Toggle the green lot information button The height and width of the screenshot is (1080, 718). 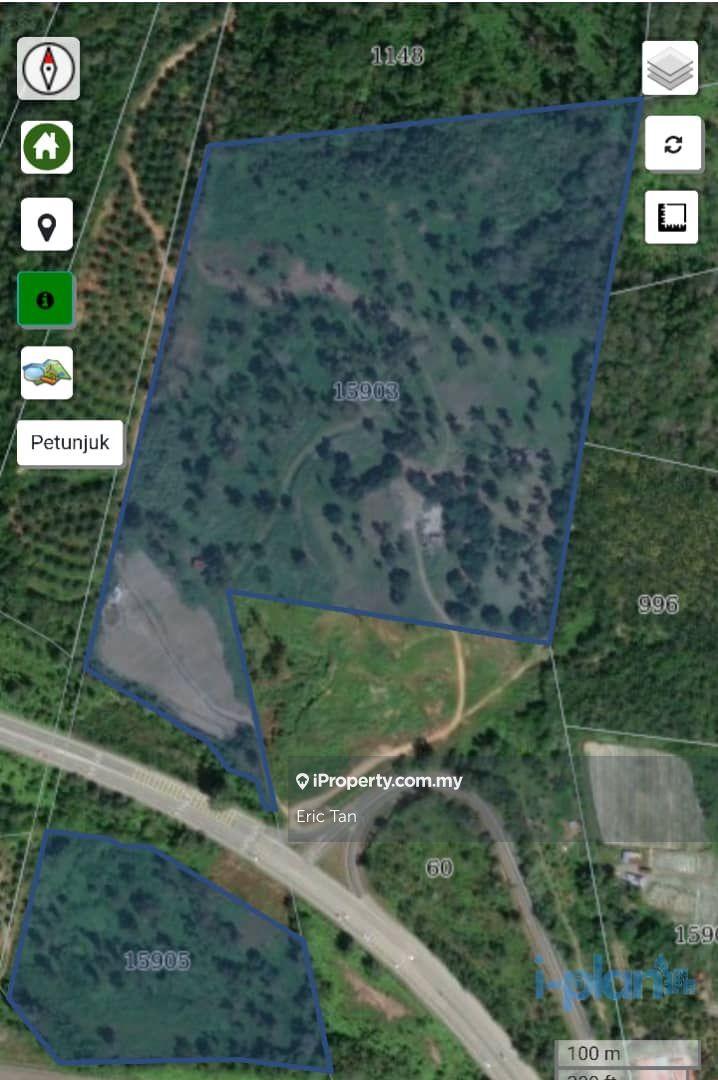click(45, 299)
